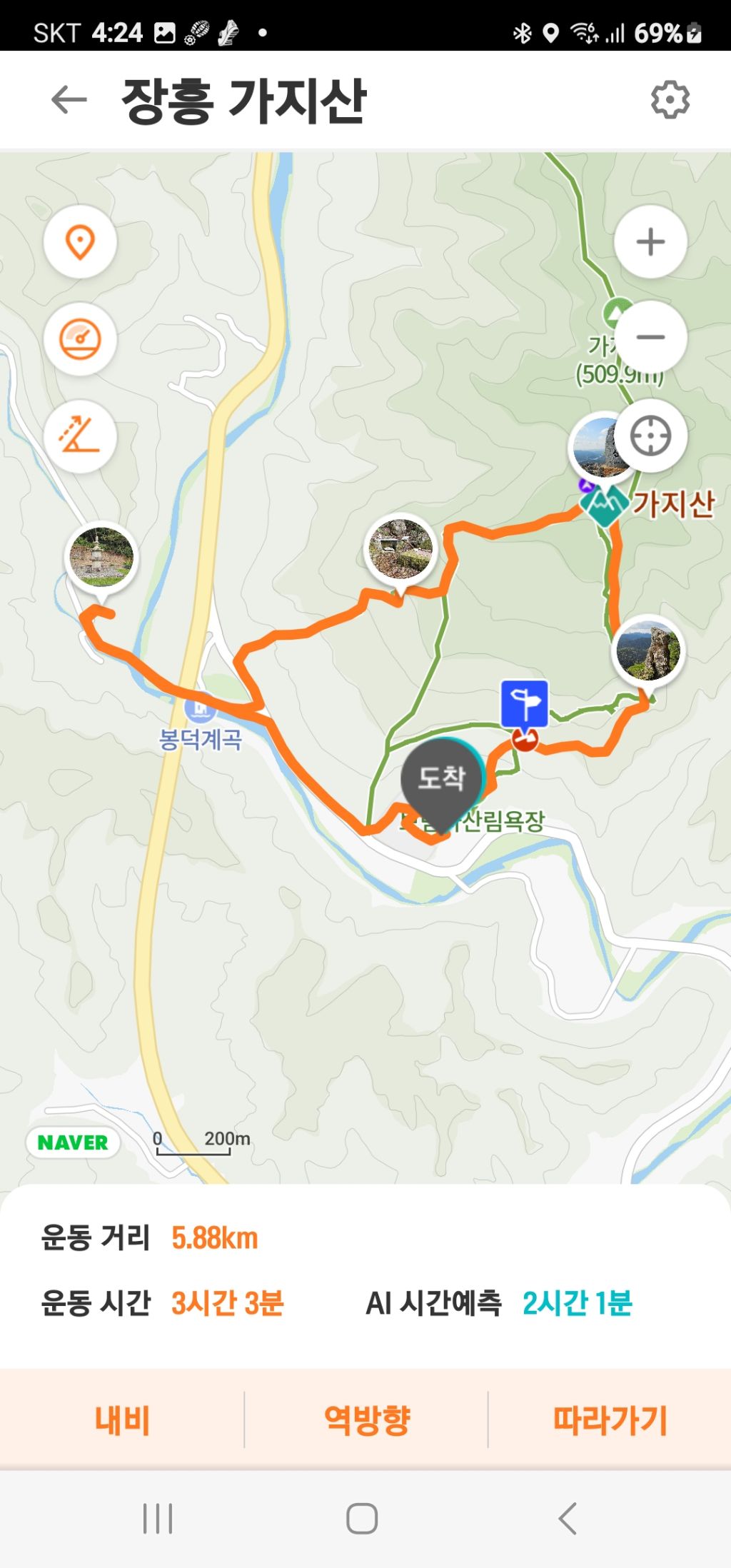Viewport: 731px width, 1568px height.
Task: Tap the elevation slope button
Action: [x=80, y=436]
